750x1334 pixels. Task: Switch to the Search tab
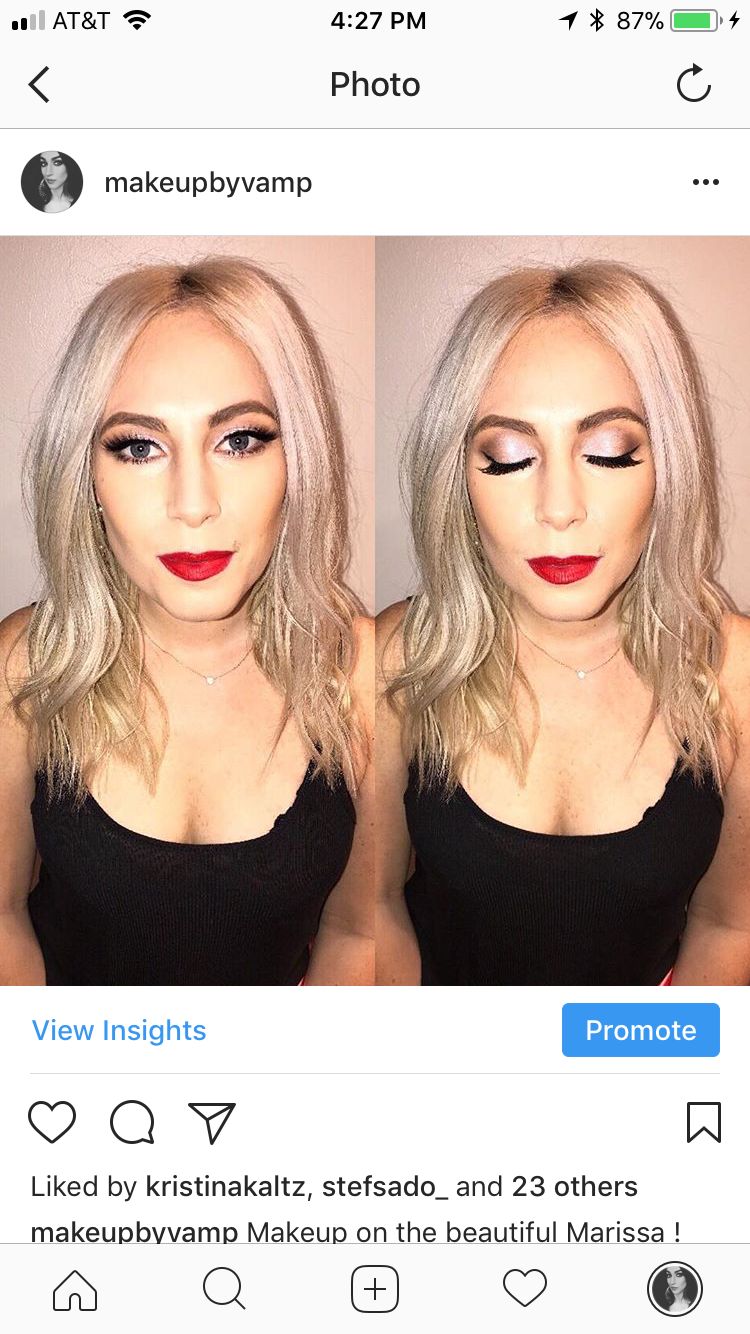224,1289
